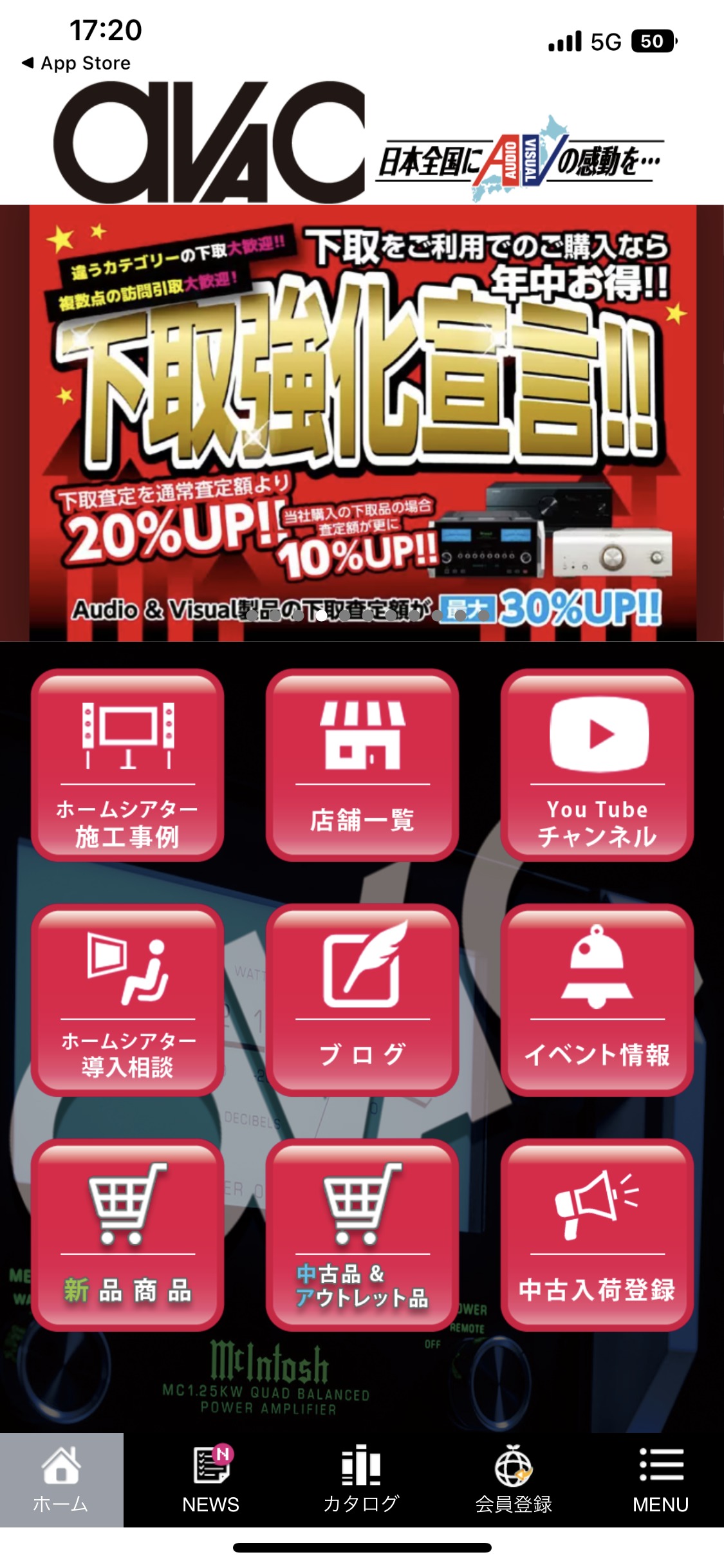Open ホームシアター導入相談 tile

point(127,1000)
